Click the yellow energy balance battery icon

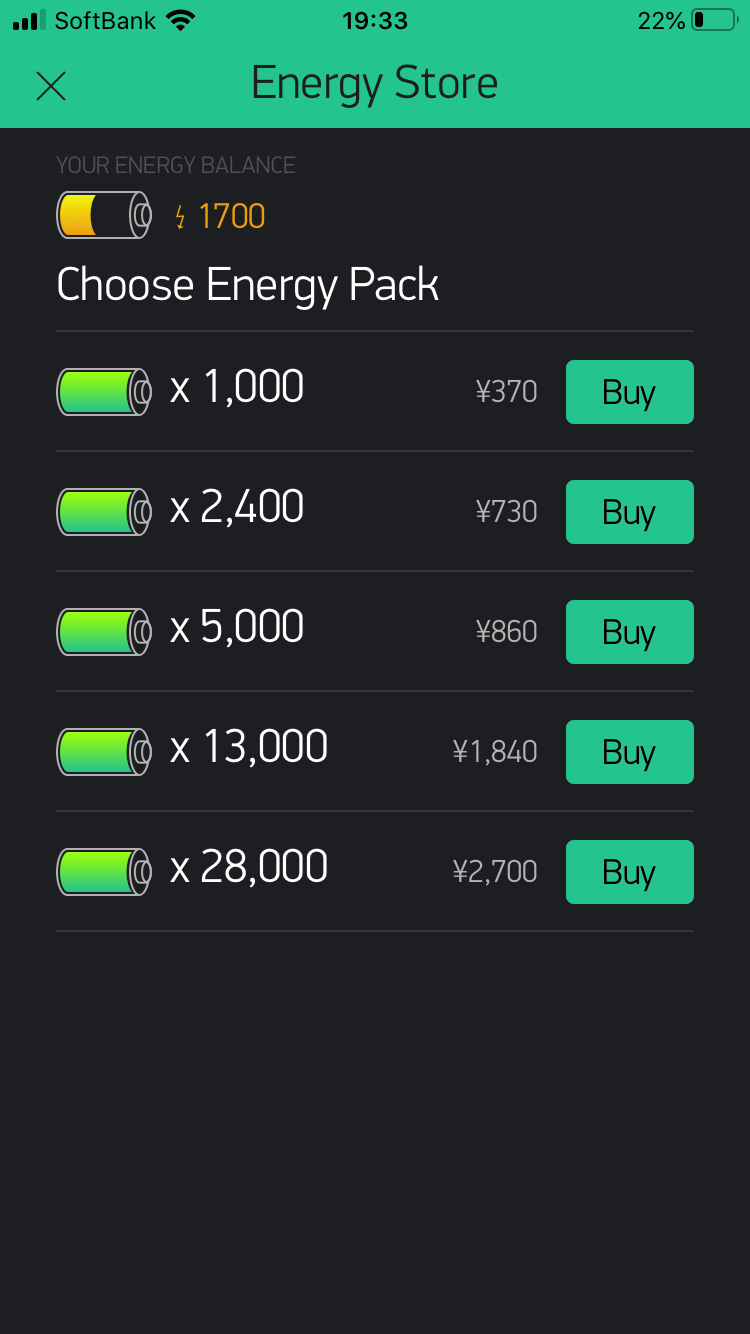(x=102, y=214)
